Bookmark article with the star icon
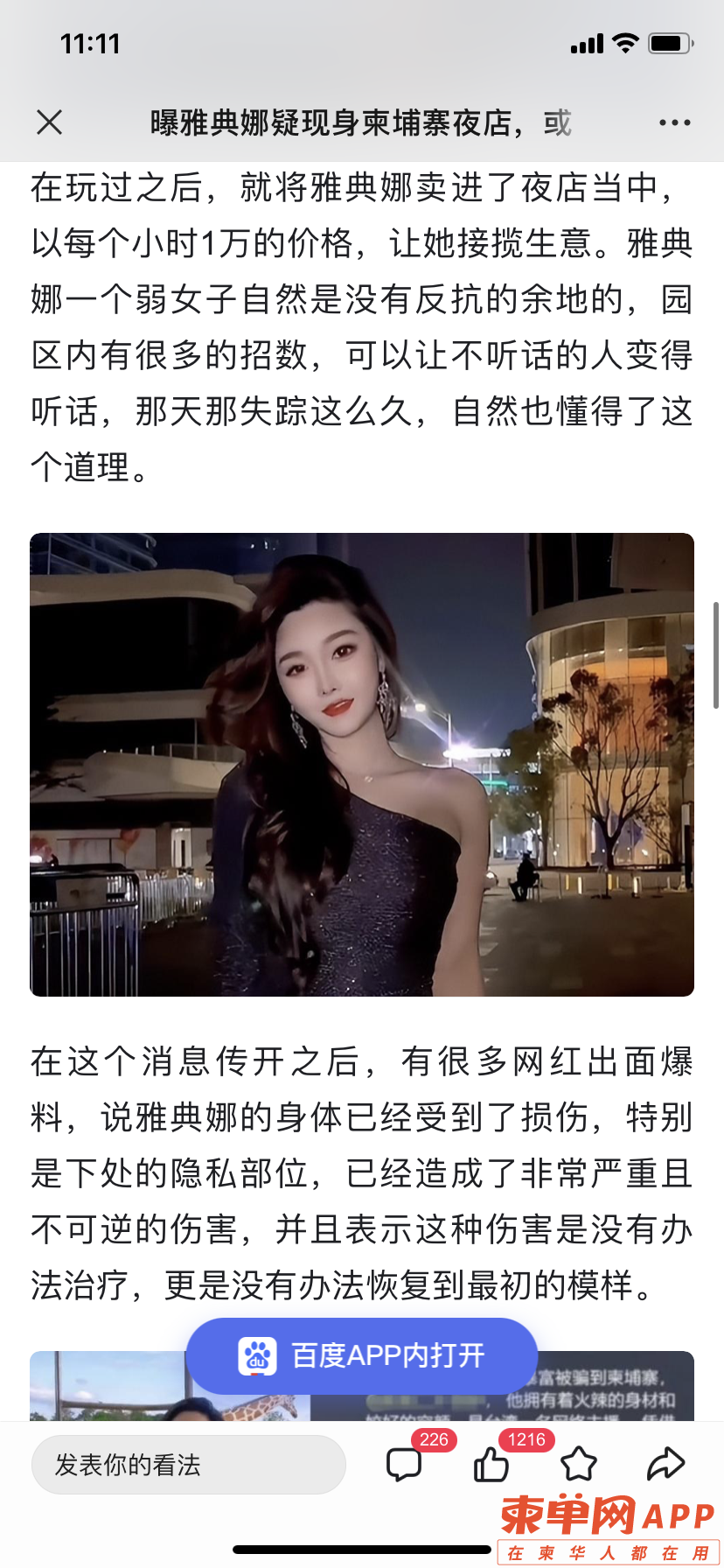The width and height of the screenshot is (724, 1568). tap(578, 1464)
